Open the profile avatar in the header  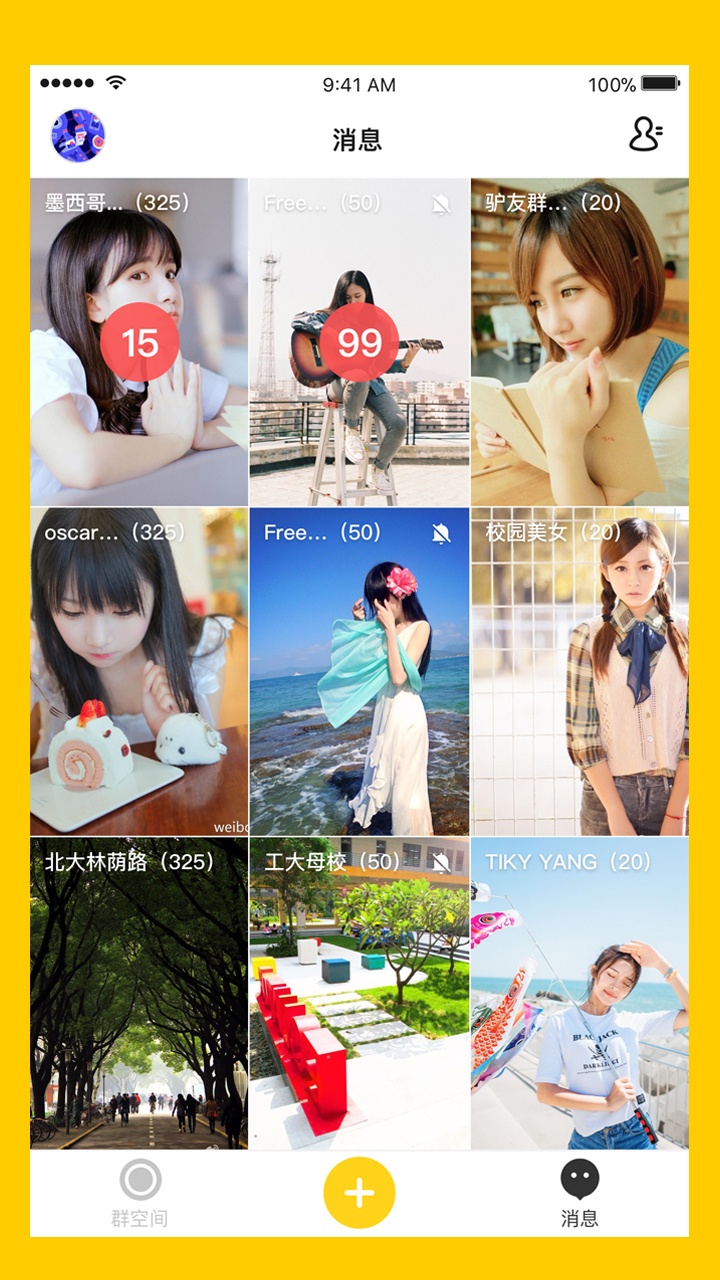coord(78,135)
